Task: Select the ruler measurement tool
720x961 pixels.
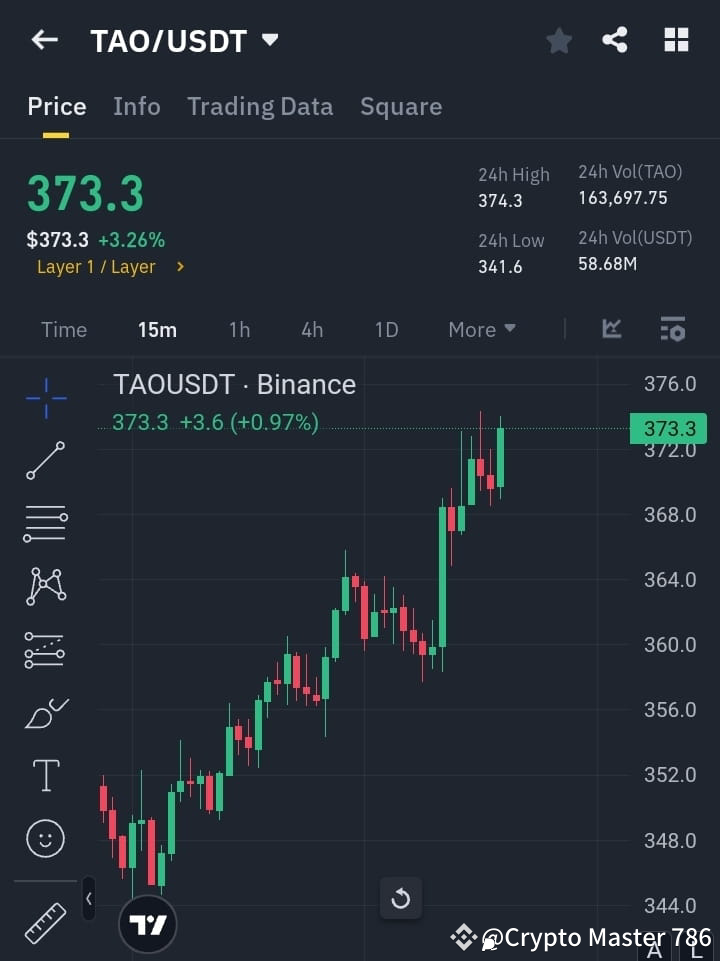Action: [x=45, y=922]
